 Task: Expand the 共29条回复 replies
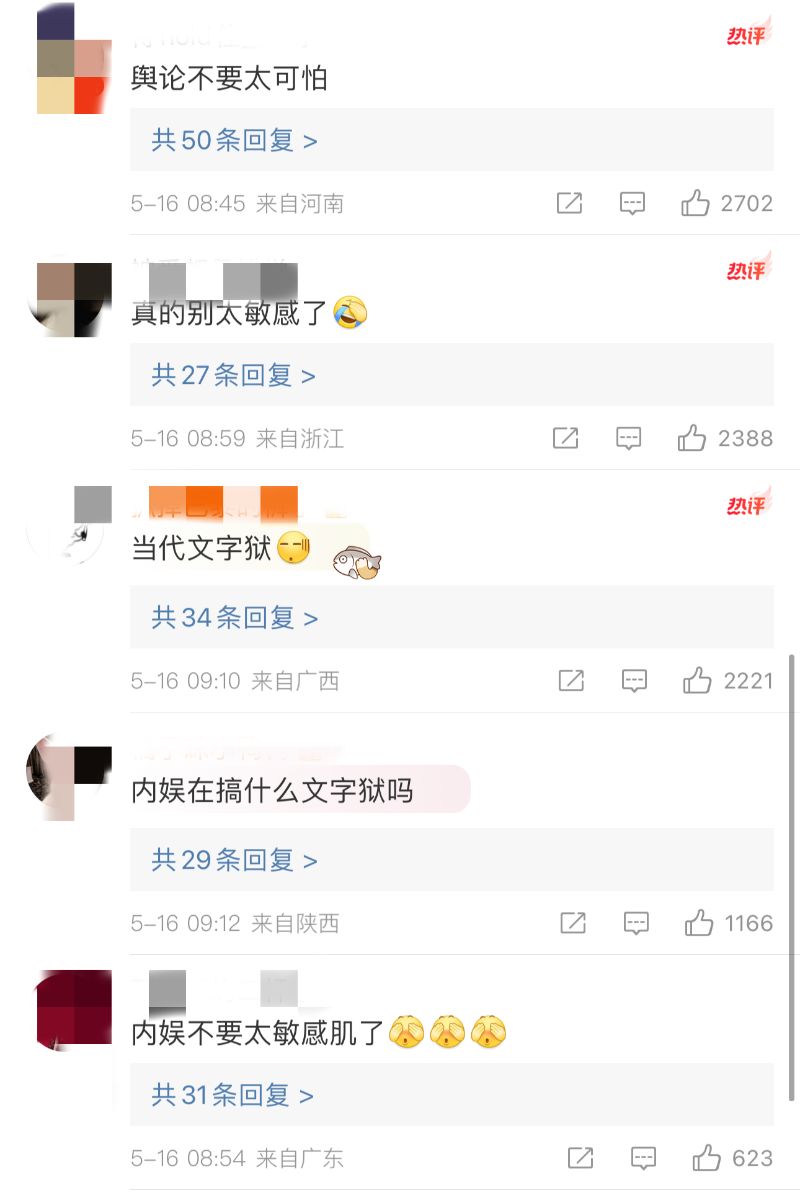pyautogui.click(x=234, y=860)
